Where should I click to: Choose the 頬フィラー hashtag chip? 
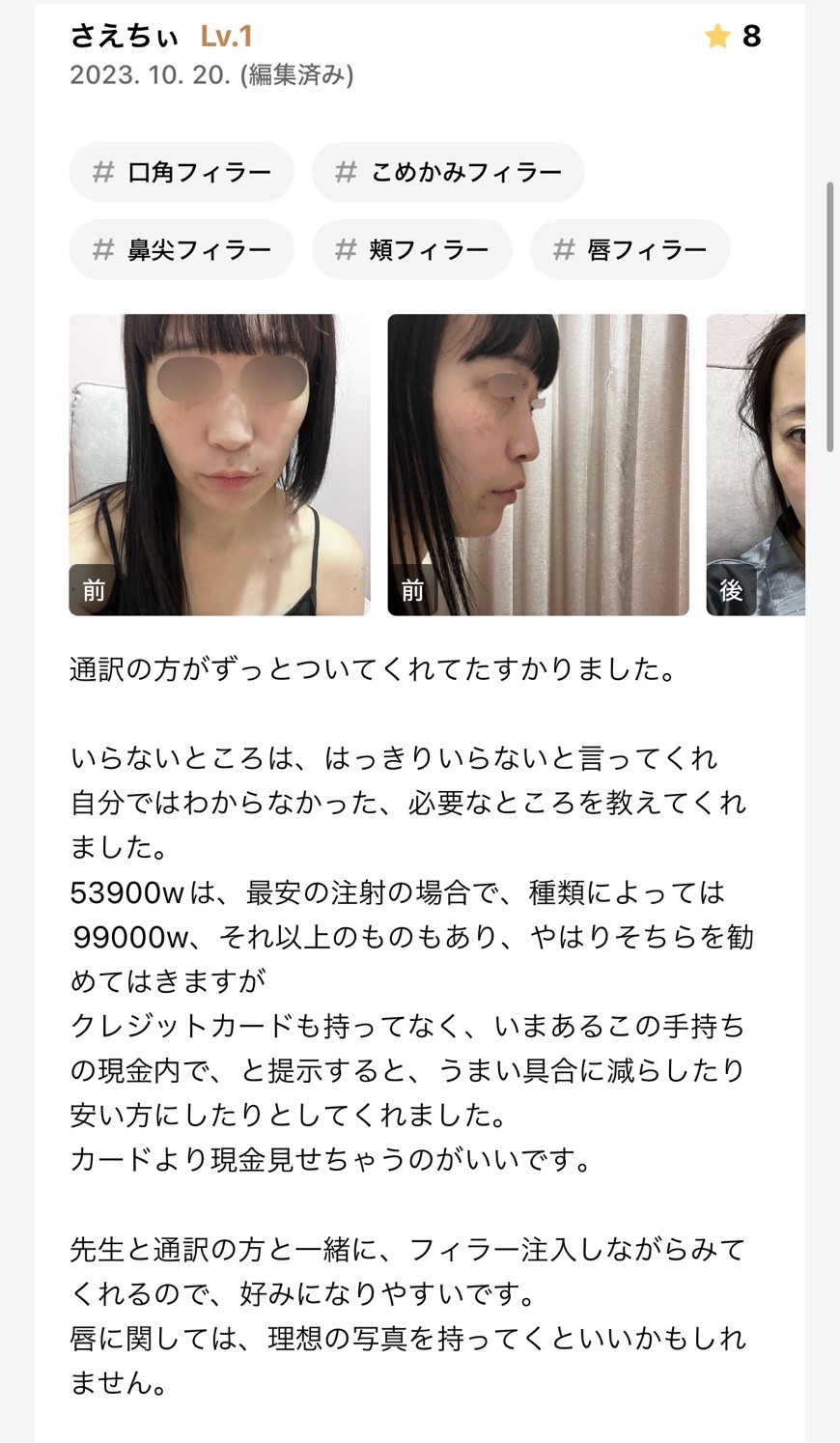(412, 250)
